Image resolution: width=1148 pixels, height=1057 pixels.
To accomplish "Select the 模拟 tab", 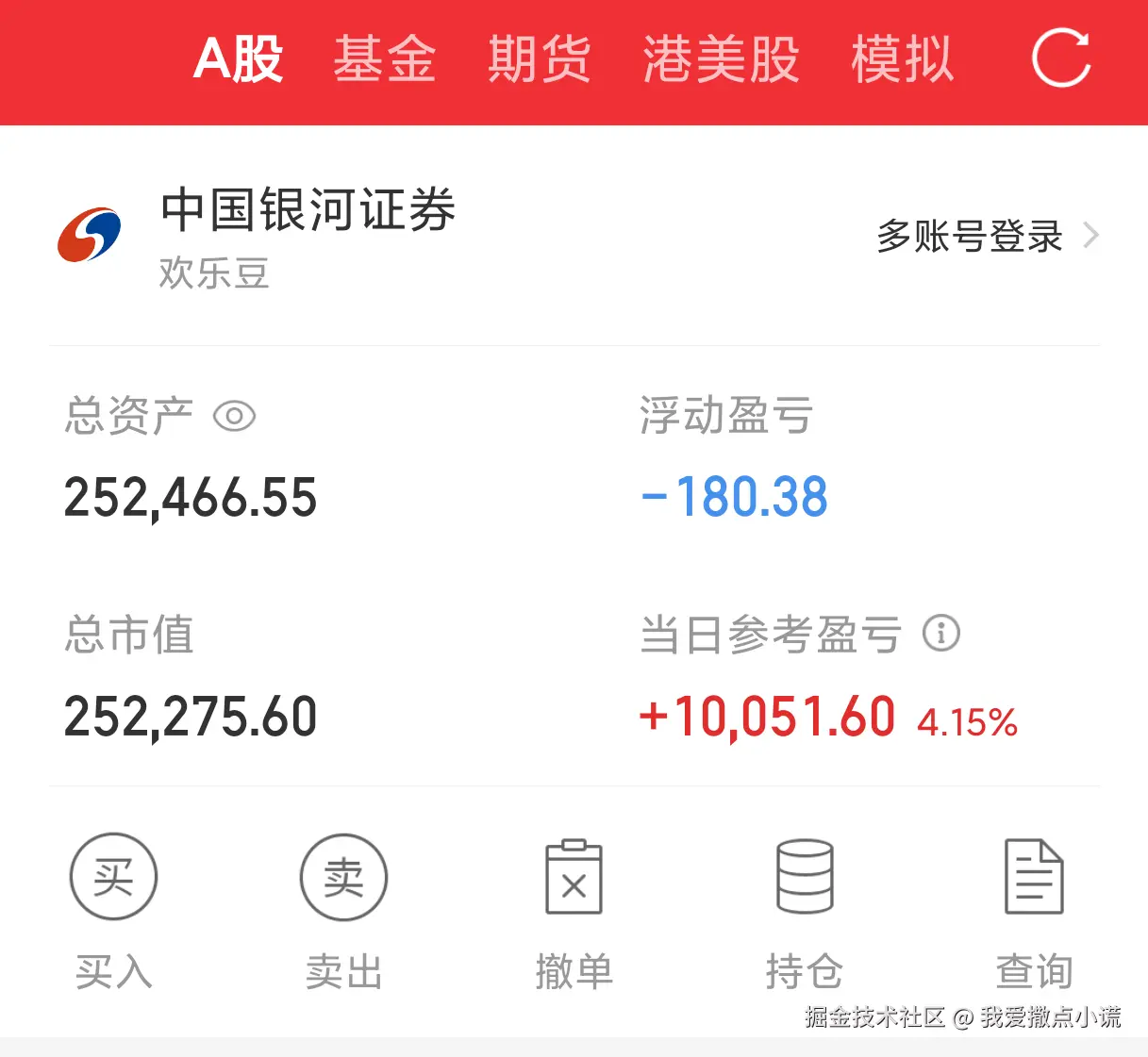I will coord(902,59).
